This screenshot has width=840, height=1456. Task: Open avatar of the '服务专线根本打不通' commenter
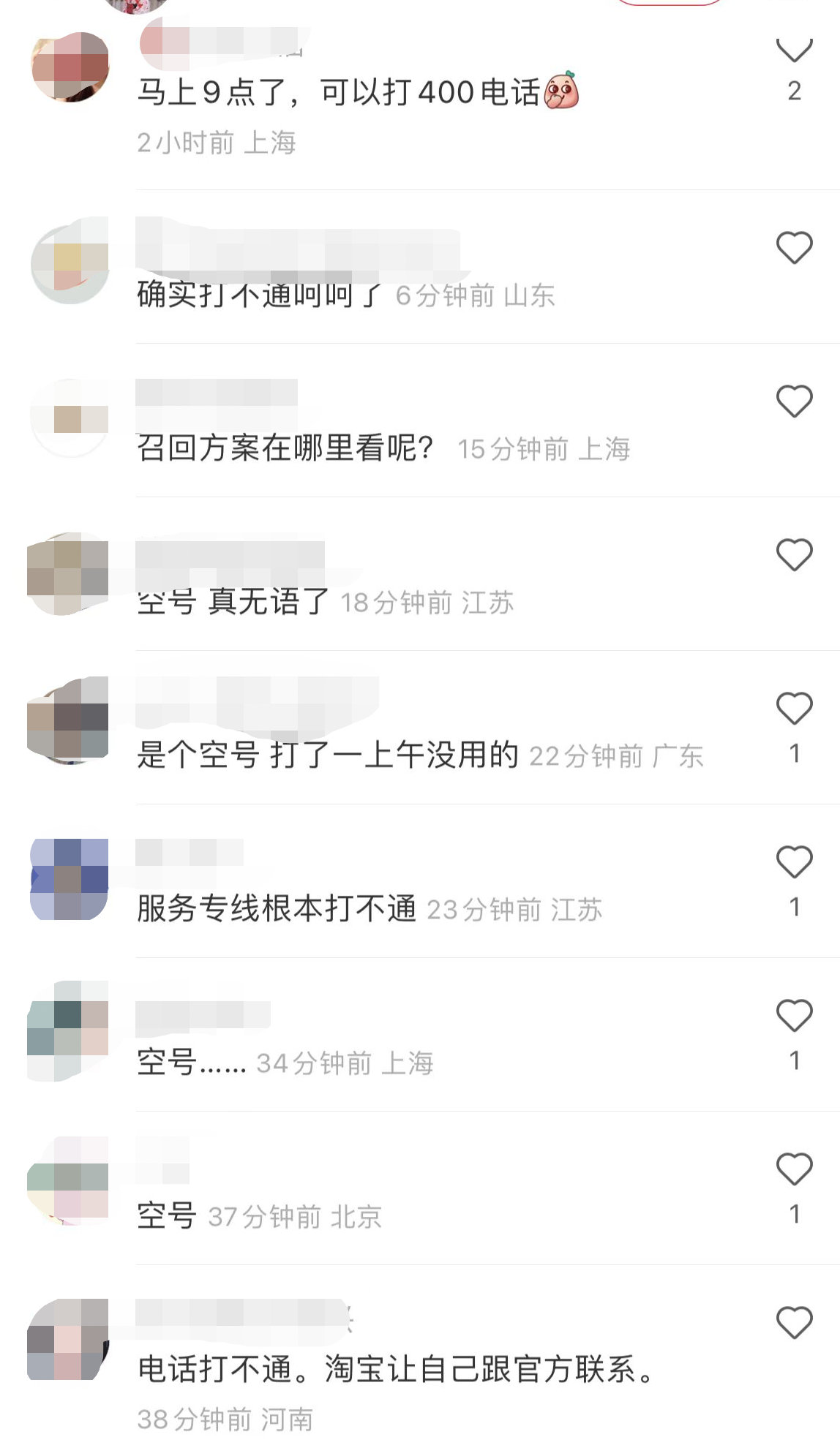pyautogui.click(x=70, y=879)
